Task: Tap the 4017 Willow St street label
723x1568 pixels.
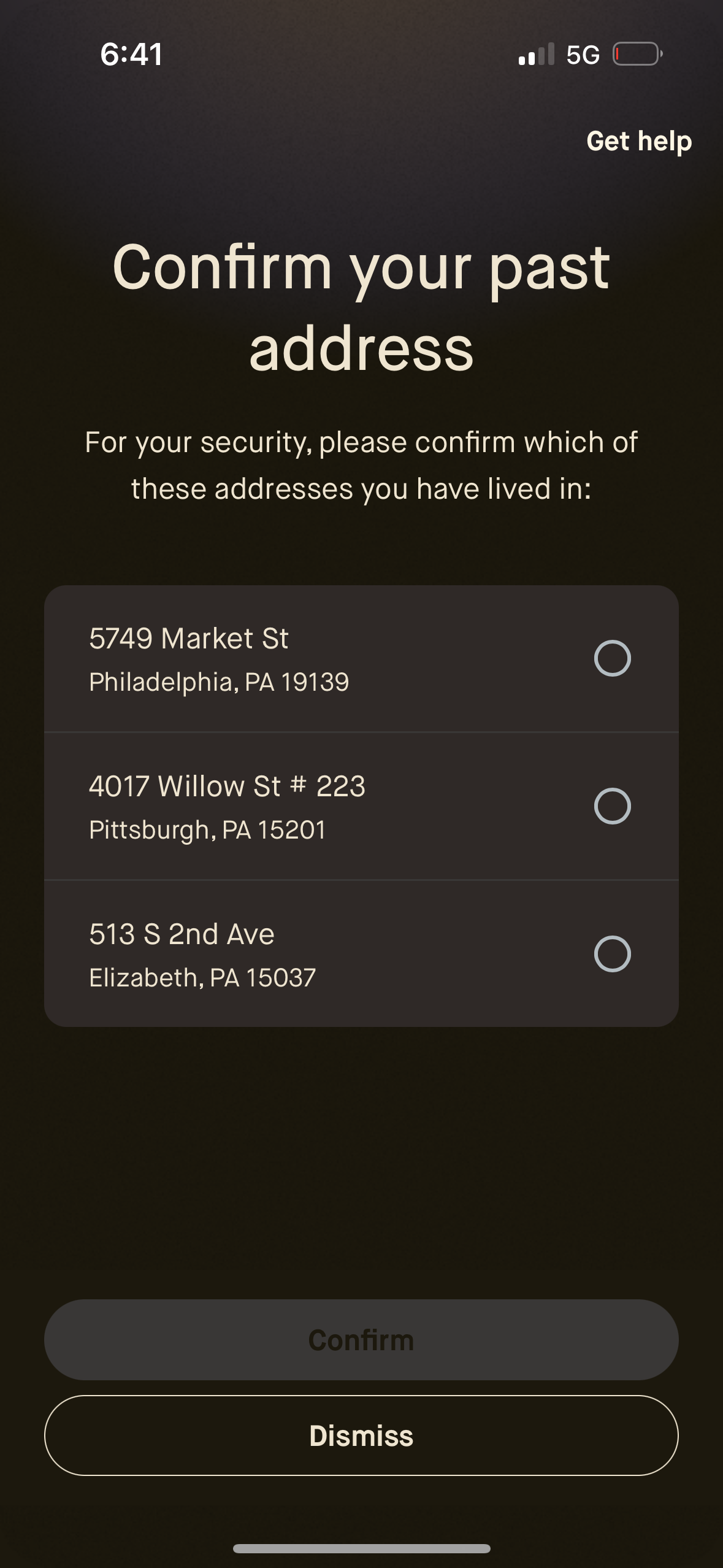Action: (x=227, y=786)
